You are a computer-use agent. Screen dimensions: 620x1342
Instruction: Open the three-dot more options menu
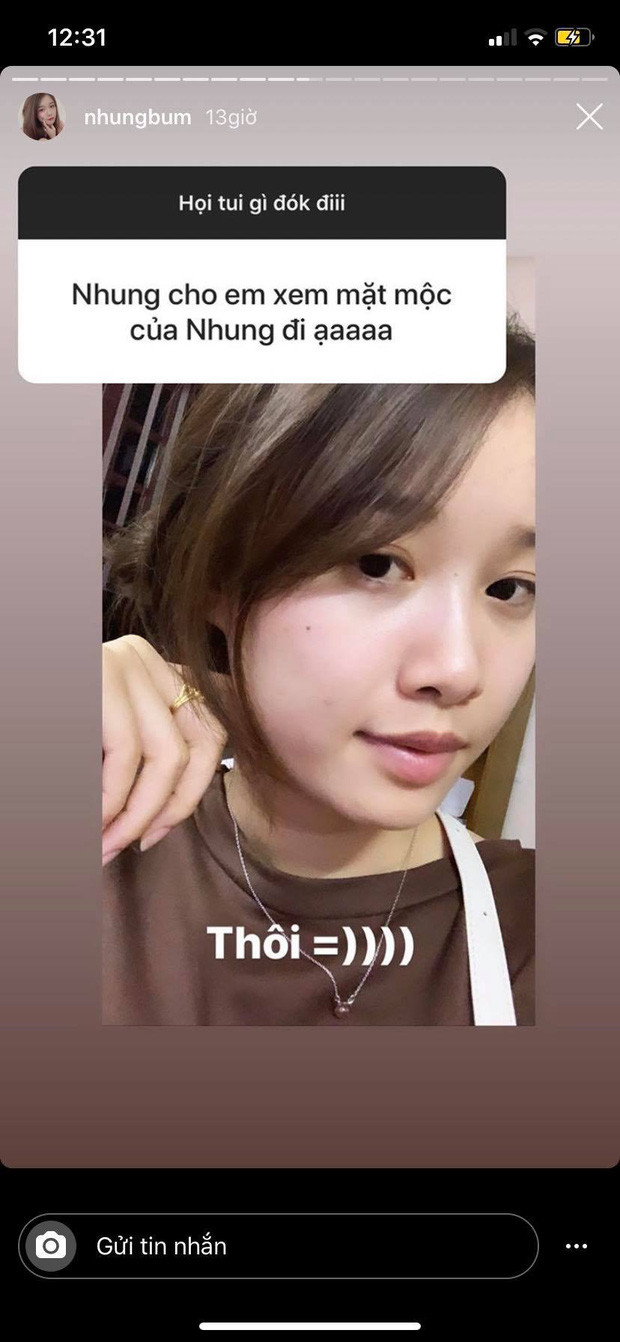[x=576, y=1246]
